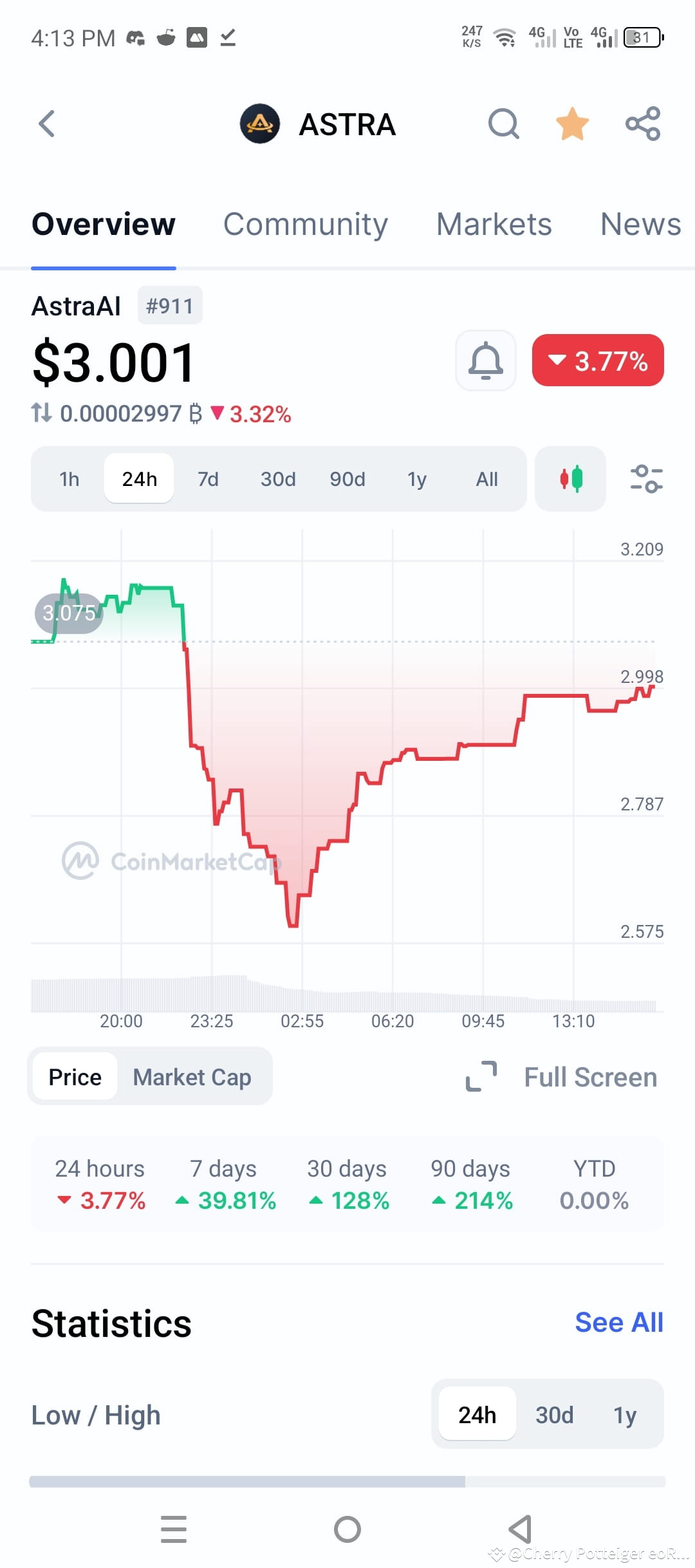
Task: Switch chart to Market Cap view
Action: point(191,1076)
